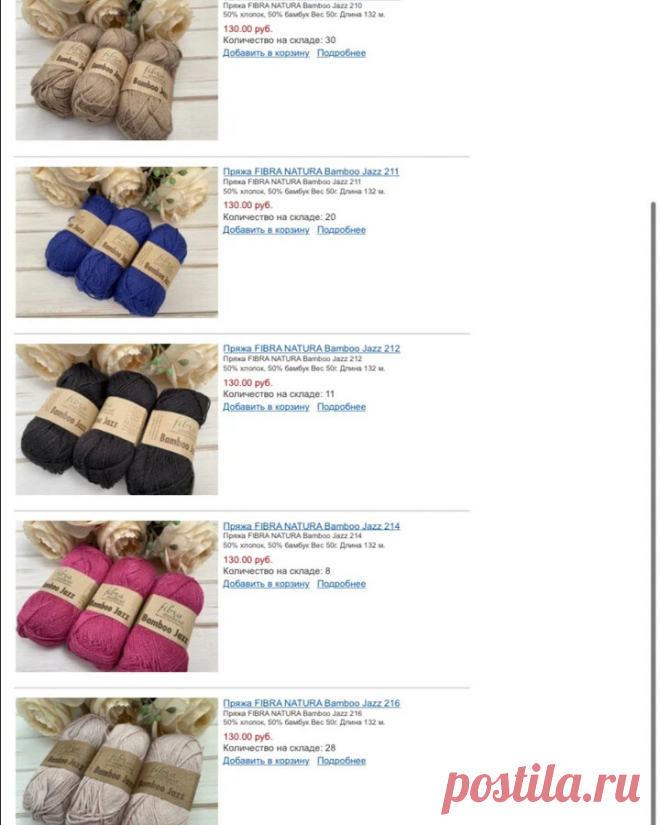Select the pink yarn product photo
This screenshot has width=660, height=825.
(x=116, y=596)
